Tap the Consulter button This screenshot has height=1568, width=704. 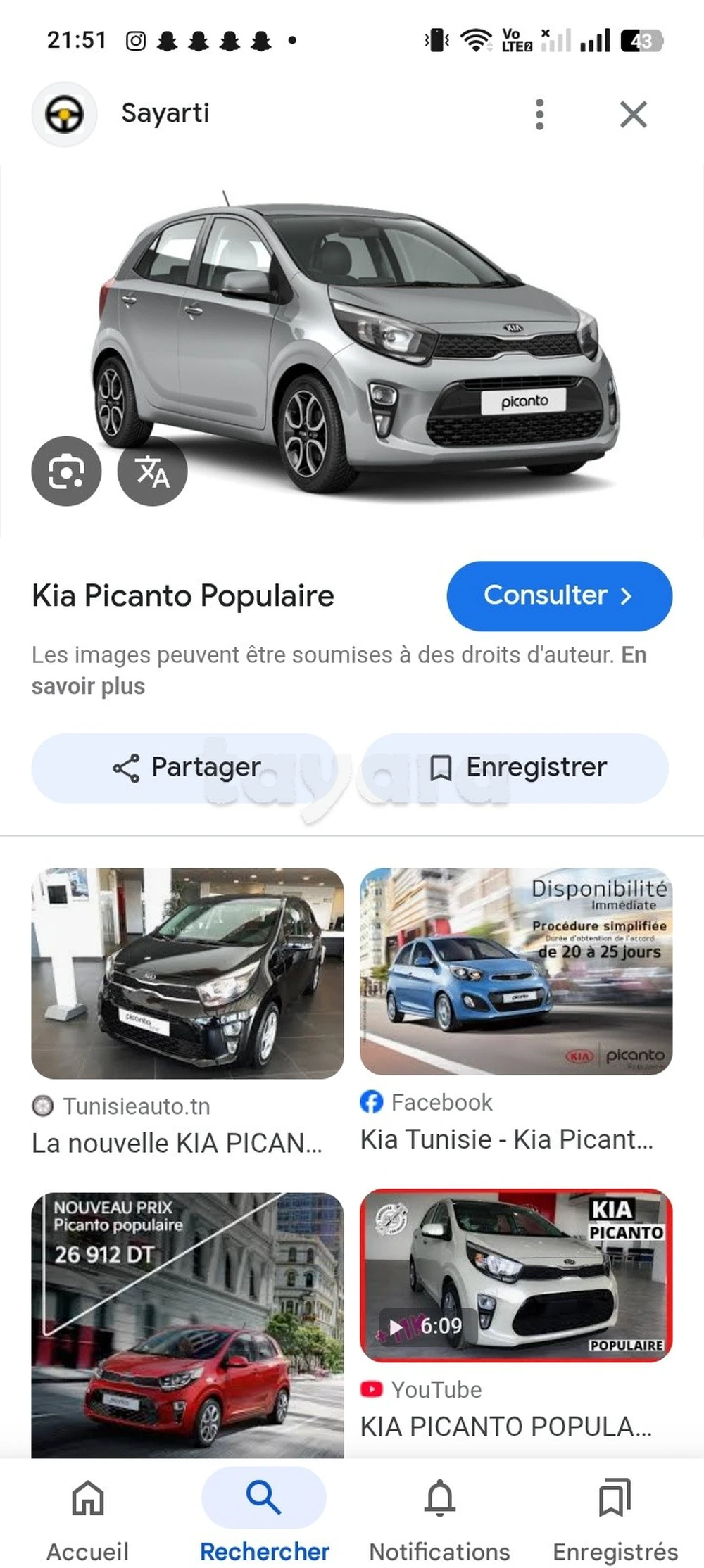[558, 595]
